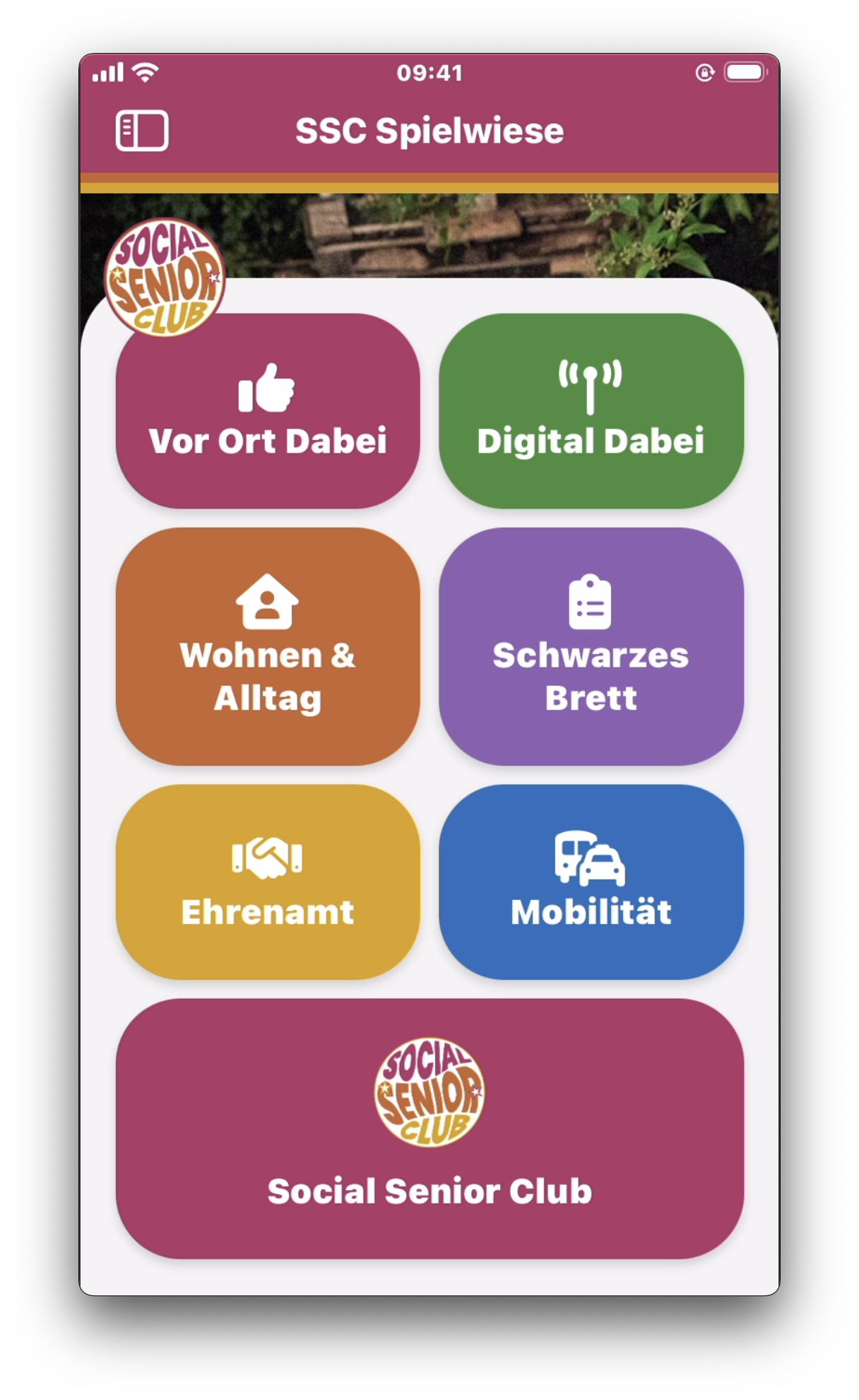The image size is (859, 1400).
Task: Tap the Ehrenamt tile
Action: (x=268, y=882)
